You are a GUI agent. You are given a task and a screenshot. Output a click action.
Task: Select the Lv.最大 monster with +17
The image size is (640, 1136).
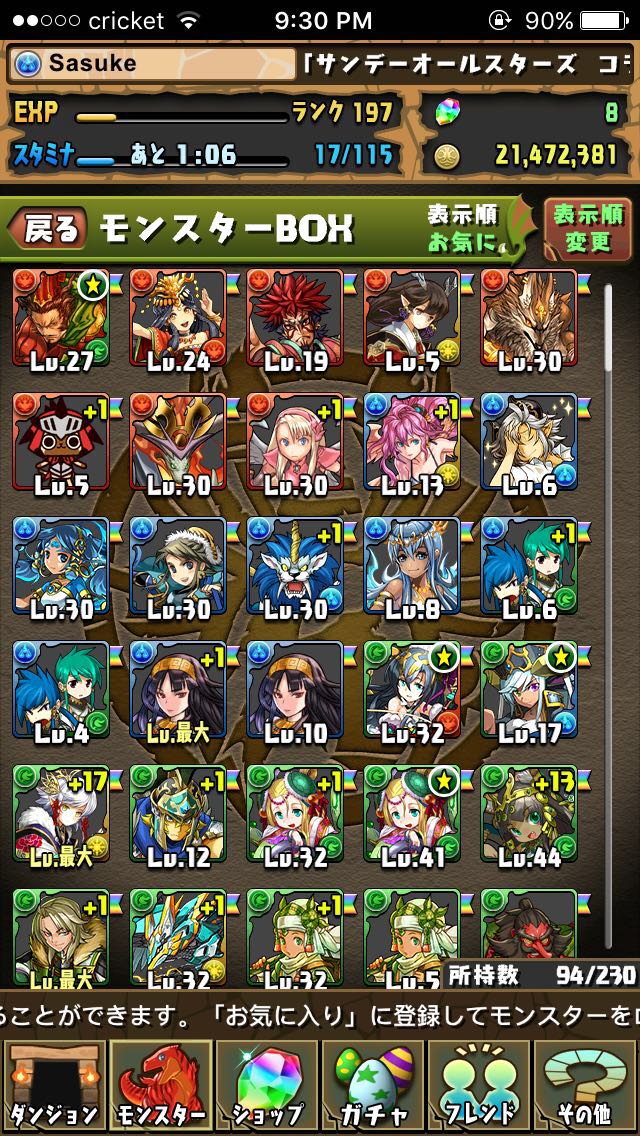click(x=61, y=814)
